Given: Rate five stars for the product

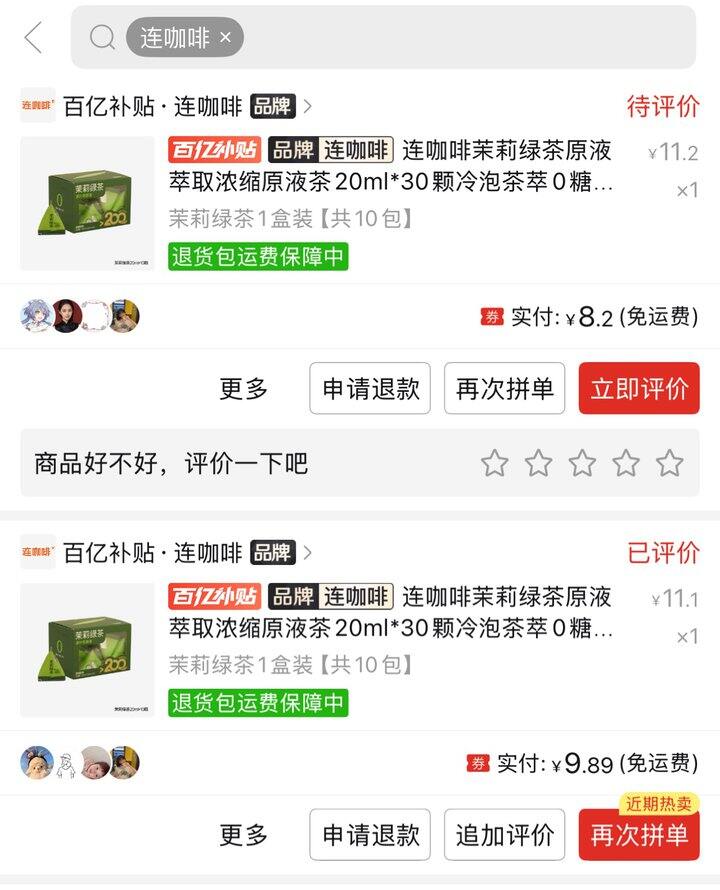Looking at the screenshot, I should [x=669, y=463].
